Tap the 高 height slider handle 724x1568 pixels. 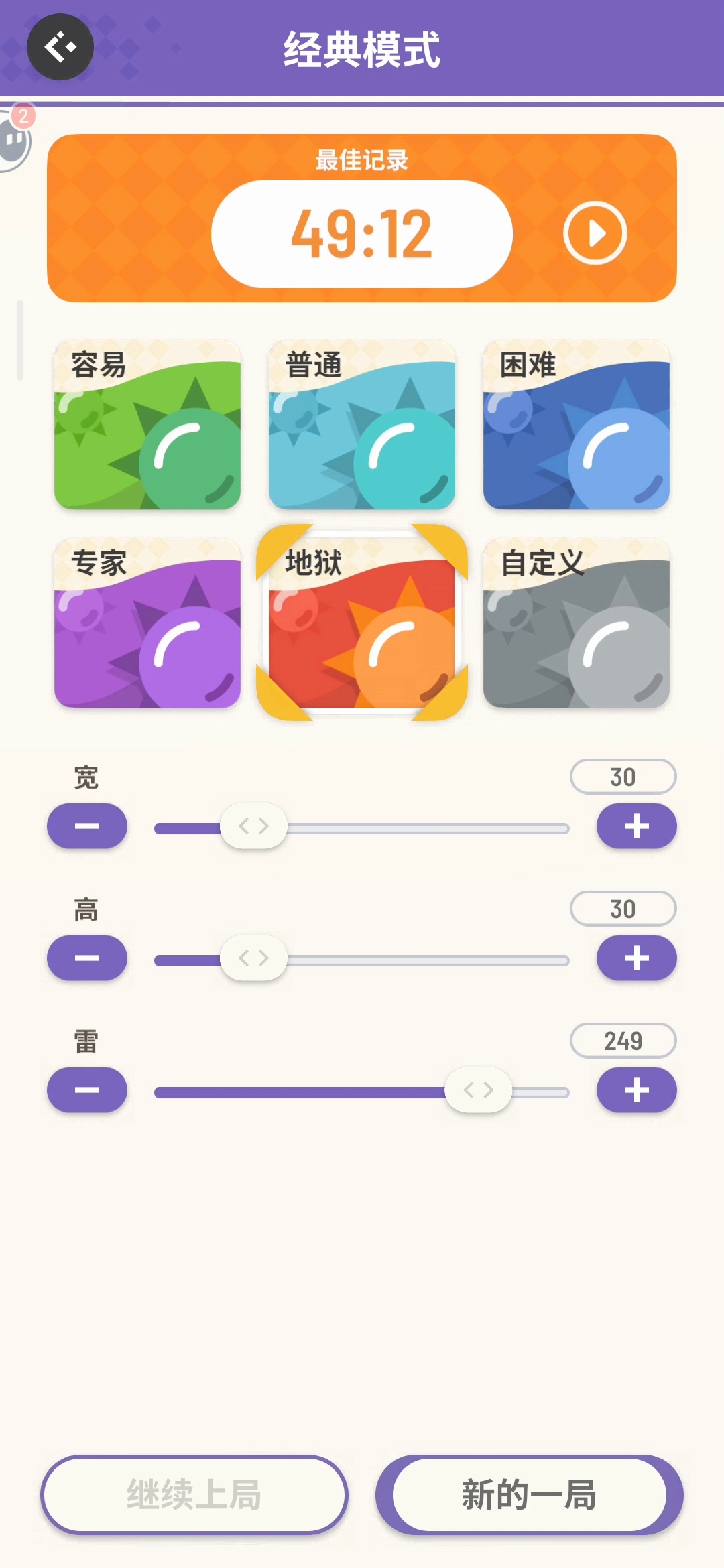[254, 958]
